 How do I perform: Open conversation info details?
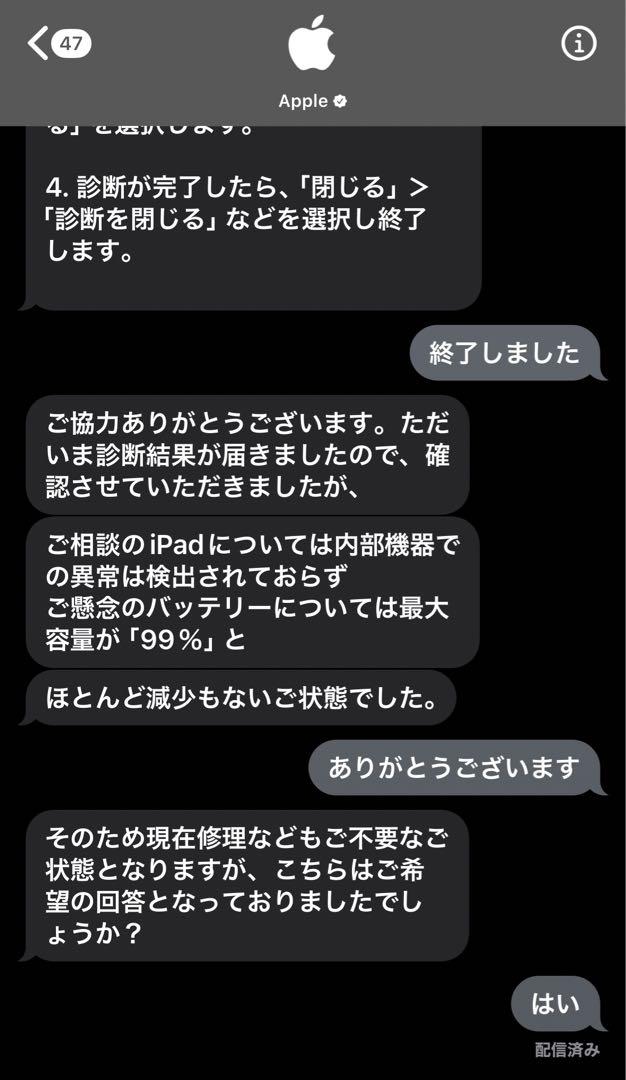(579, 44)
